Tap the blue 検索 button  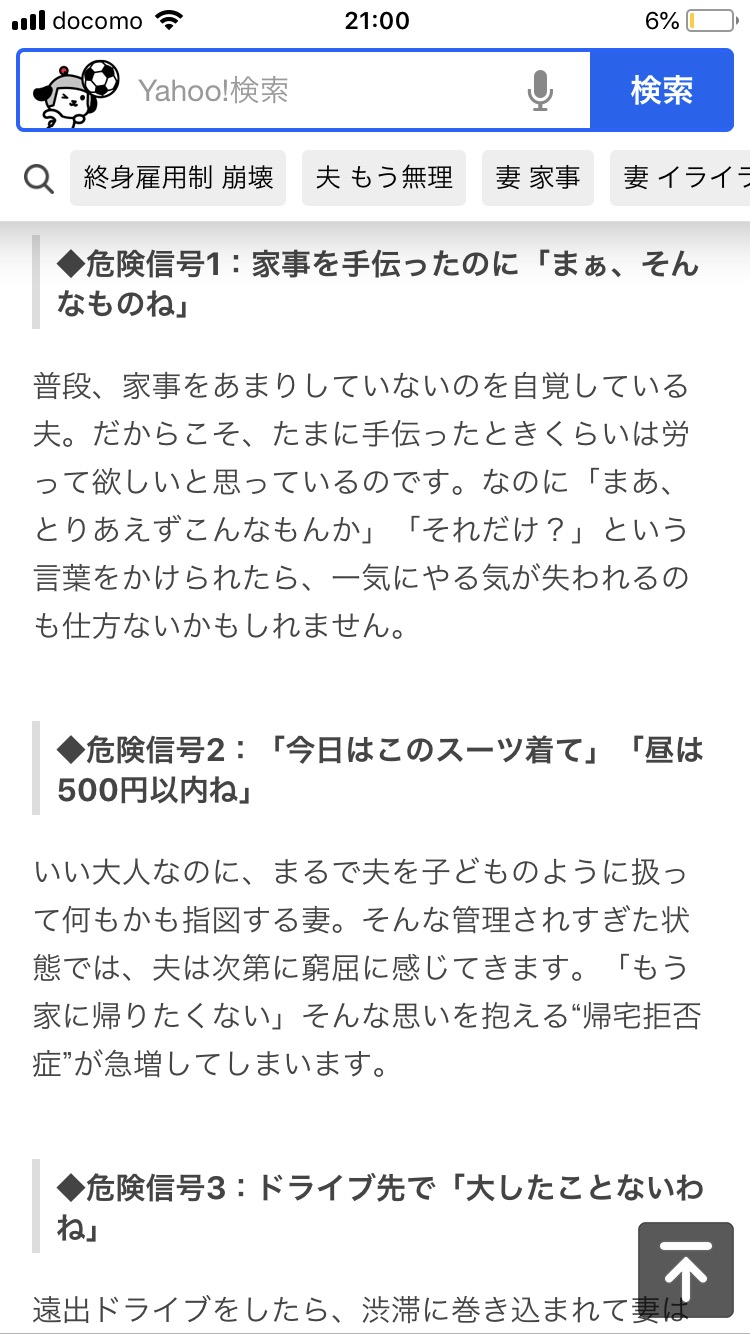point(661,91)
